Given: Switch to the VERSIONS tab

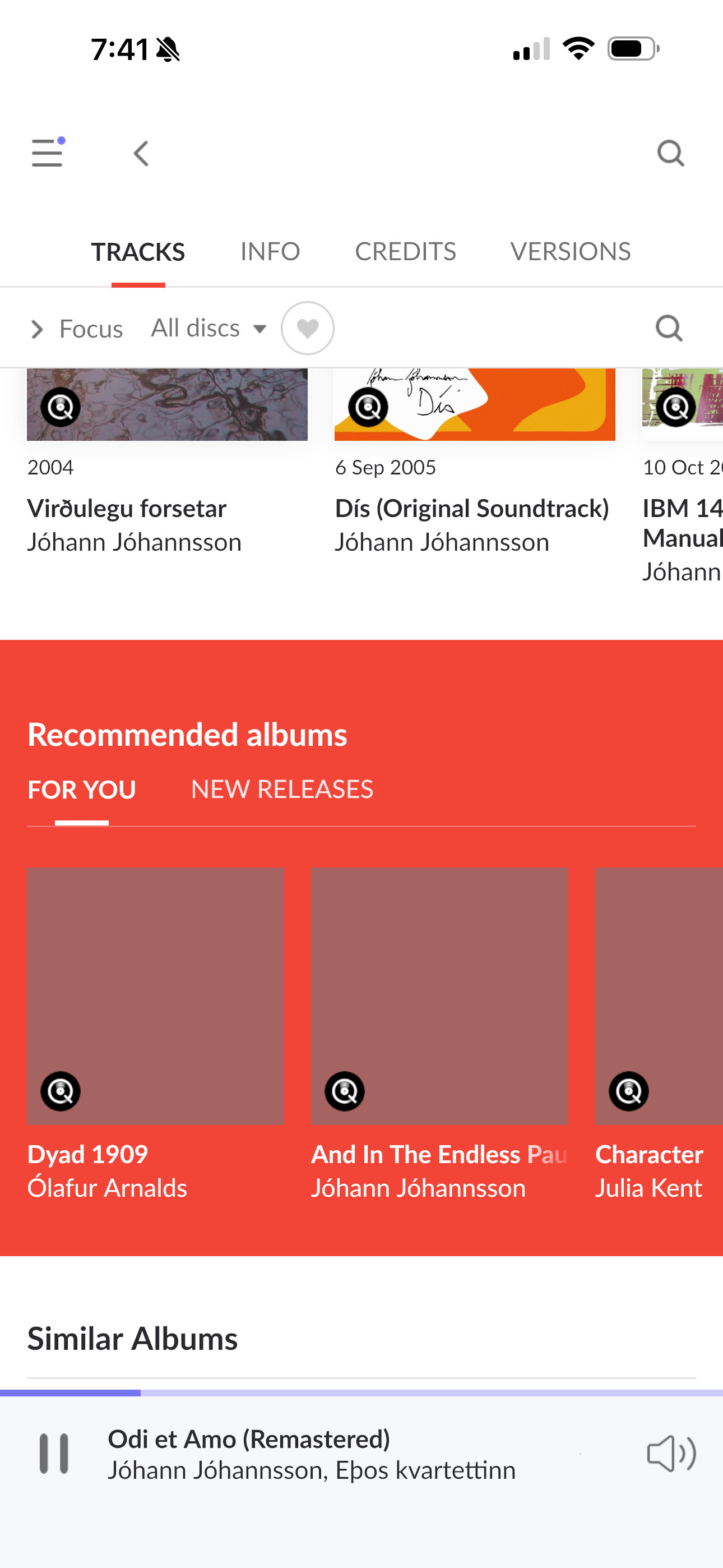Looking at the screenshot, I should pyautogui.click(x=570, y=251).
